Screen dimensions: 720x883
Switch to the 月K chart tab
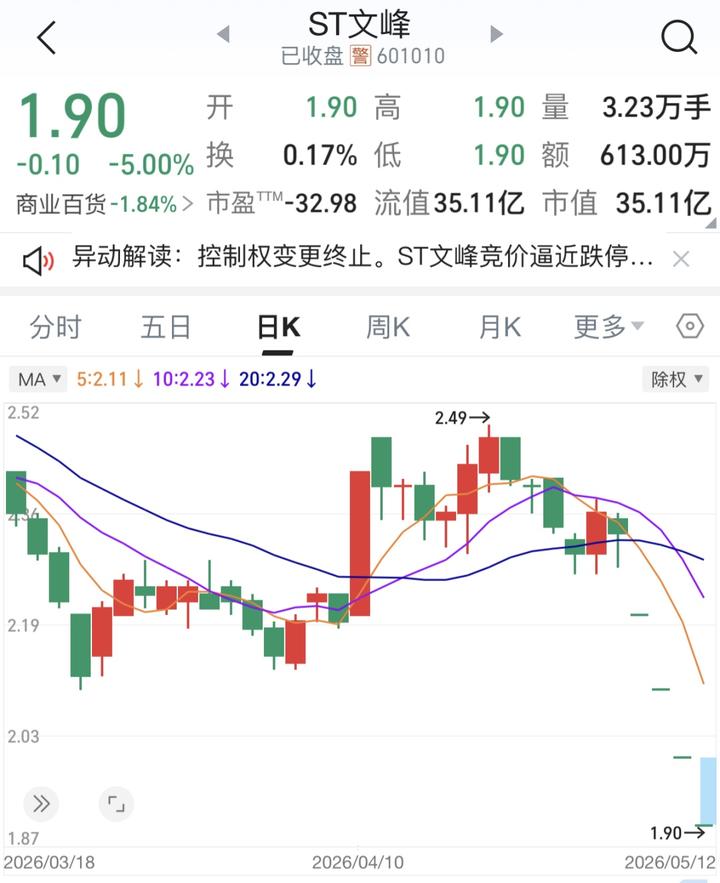[499, 327]
